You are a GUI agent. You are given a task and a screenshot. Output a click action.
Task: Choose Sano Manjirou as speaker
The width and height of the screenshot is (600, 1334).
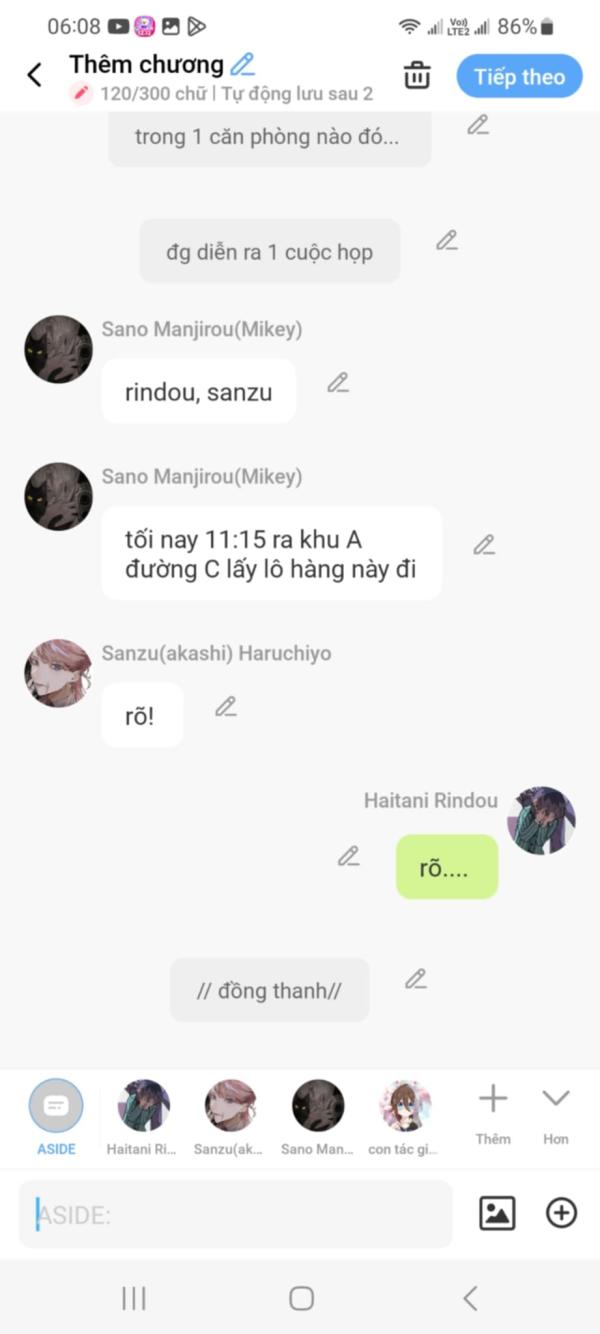tap(317, 1116)
